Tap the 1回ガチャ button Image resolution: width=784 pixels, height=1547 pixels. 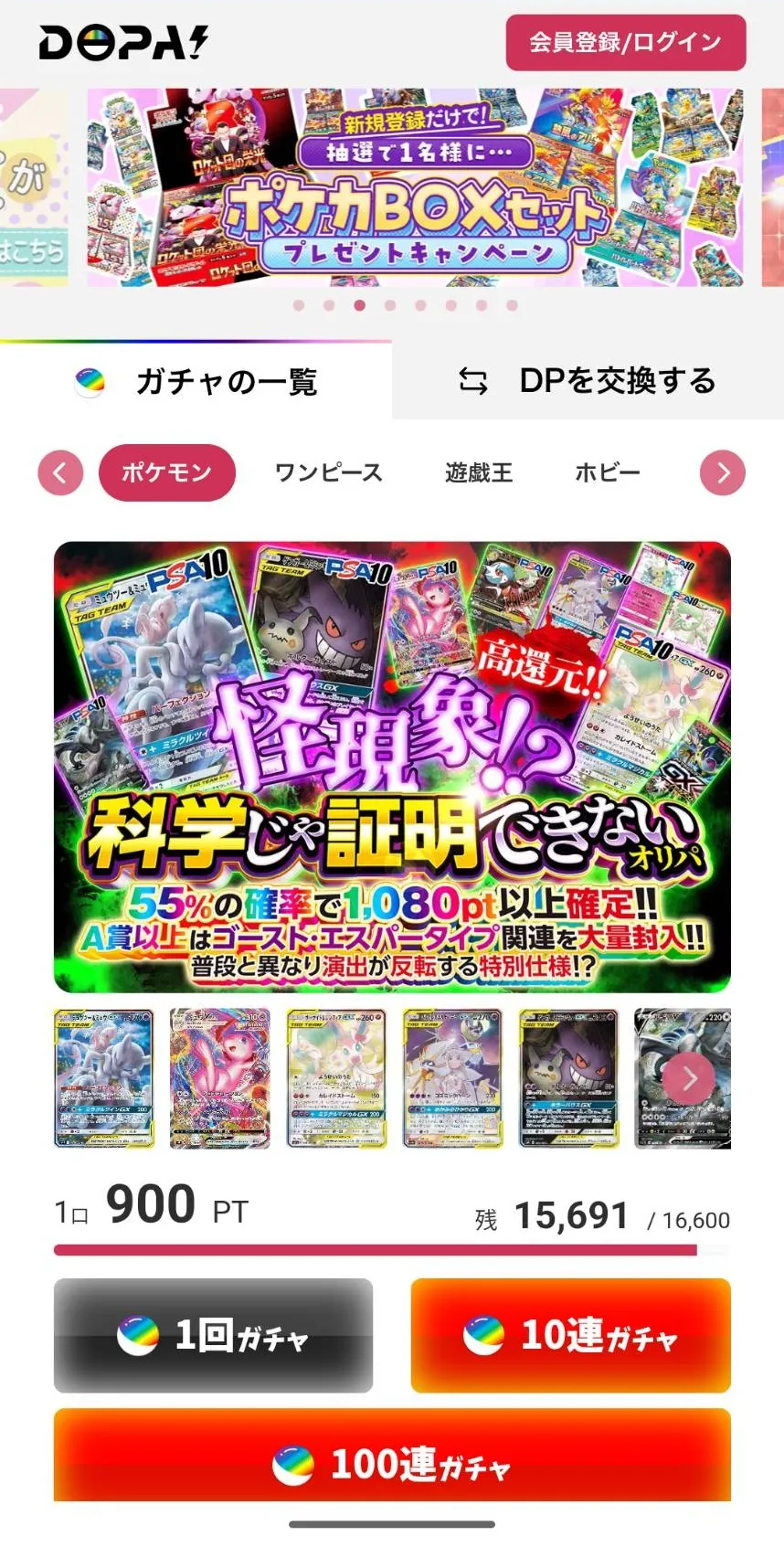click(x=213, y=1335)
